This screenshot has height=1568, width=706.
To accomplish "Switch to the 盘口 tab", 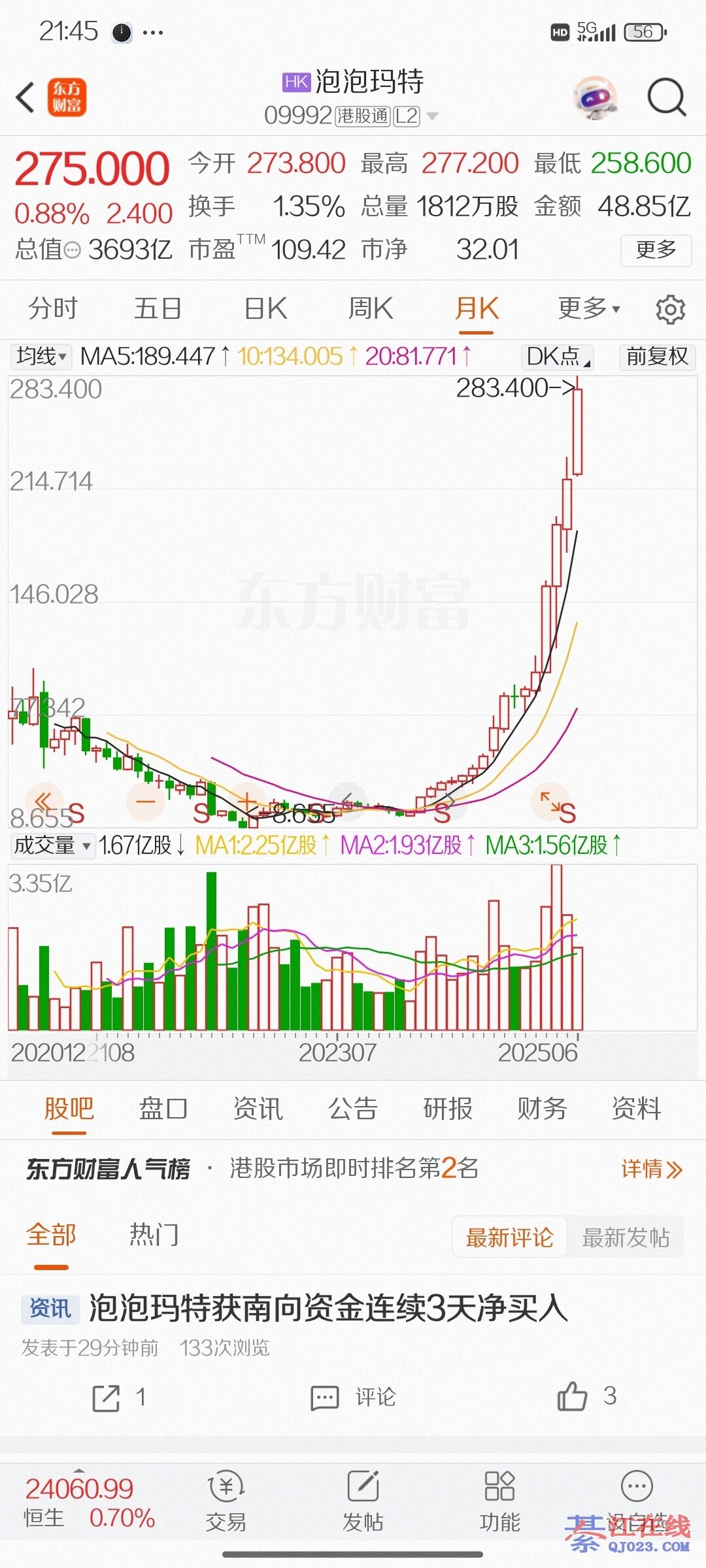I will (x=163, y=1109).
